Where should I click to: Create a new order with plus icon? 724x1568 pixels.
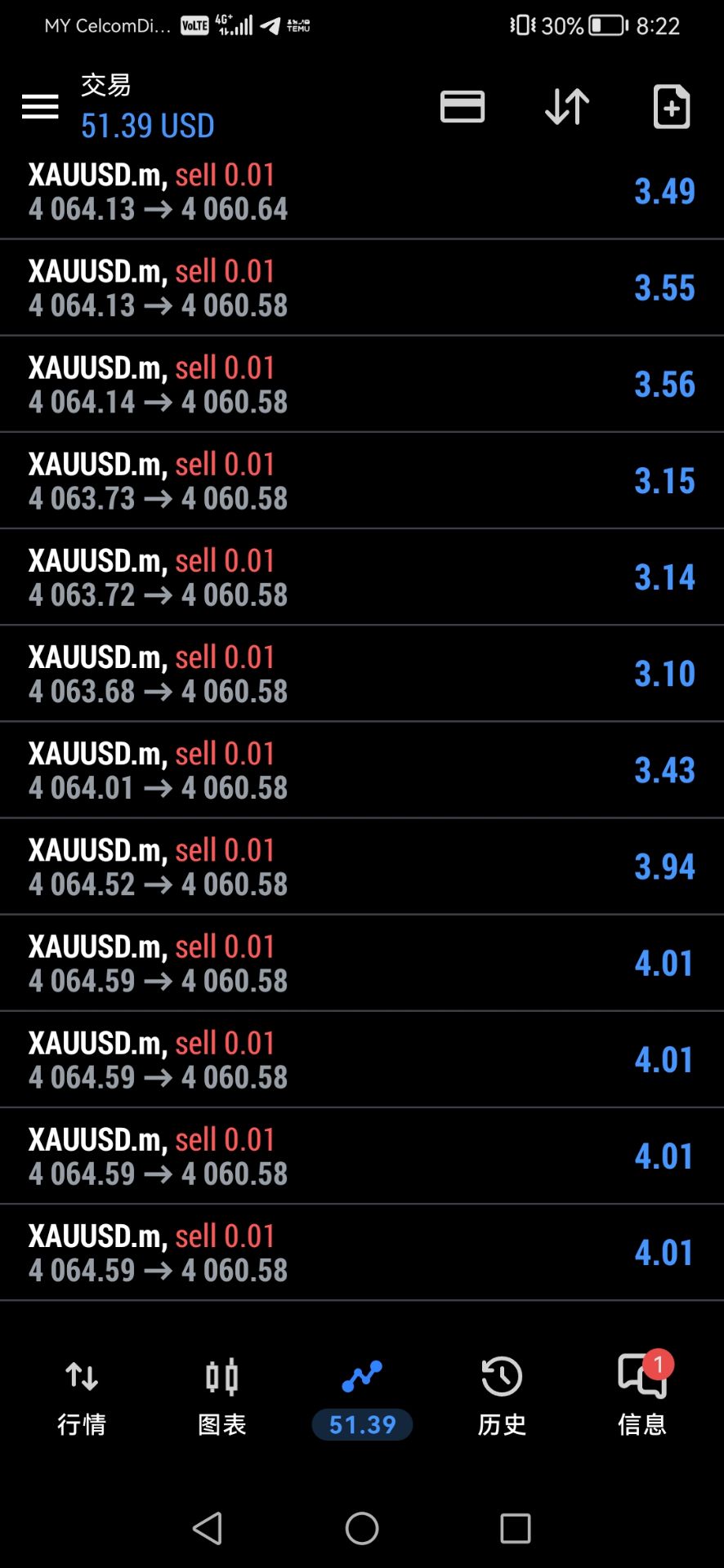tap(672, 106)
